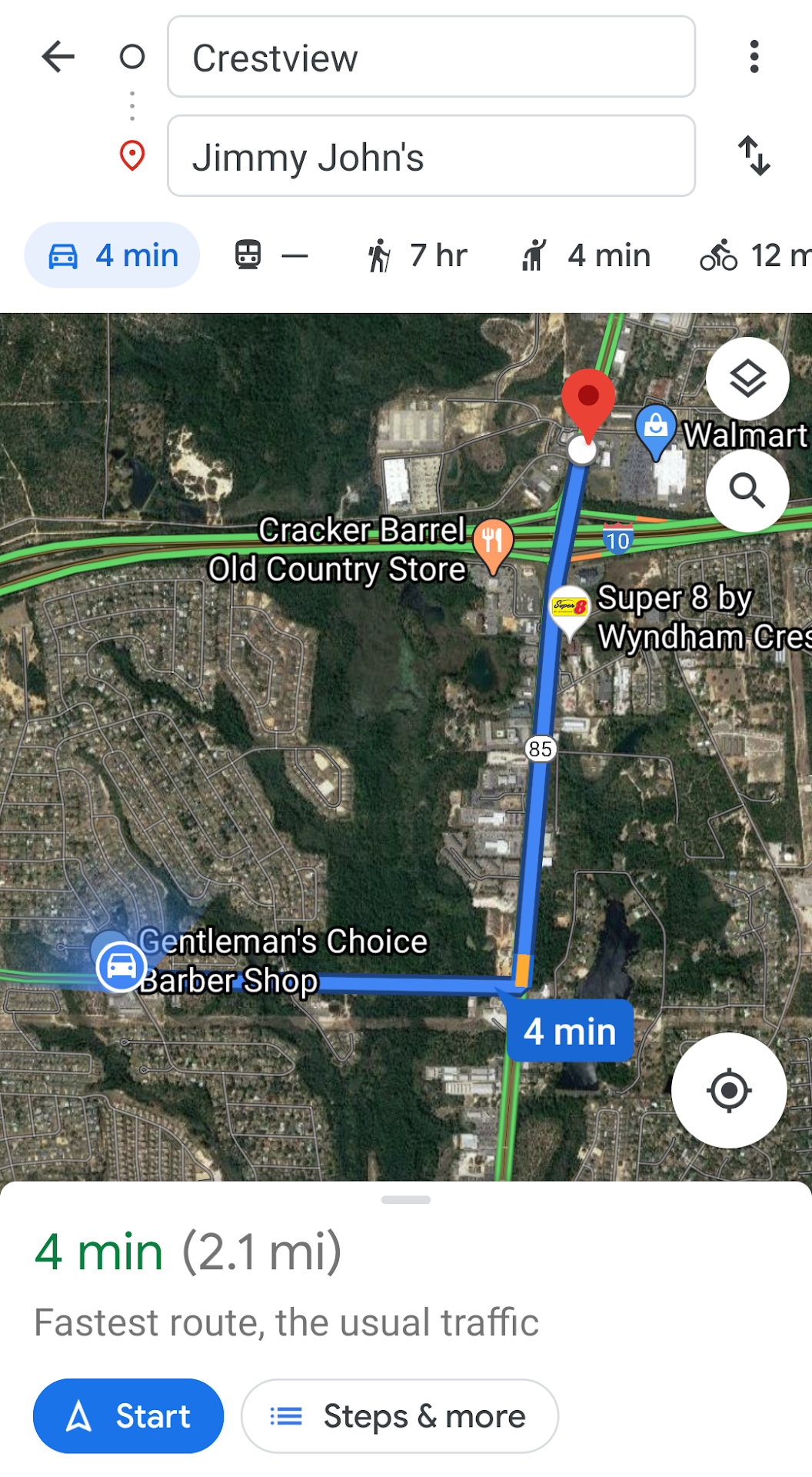Expand the route details sheet handle
This screenshot has height=1477, width=812.
coord(406,1200)
